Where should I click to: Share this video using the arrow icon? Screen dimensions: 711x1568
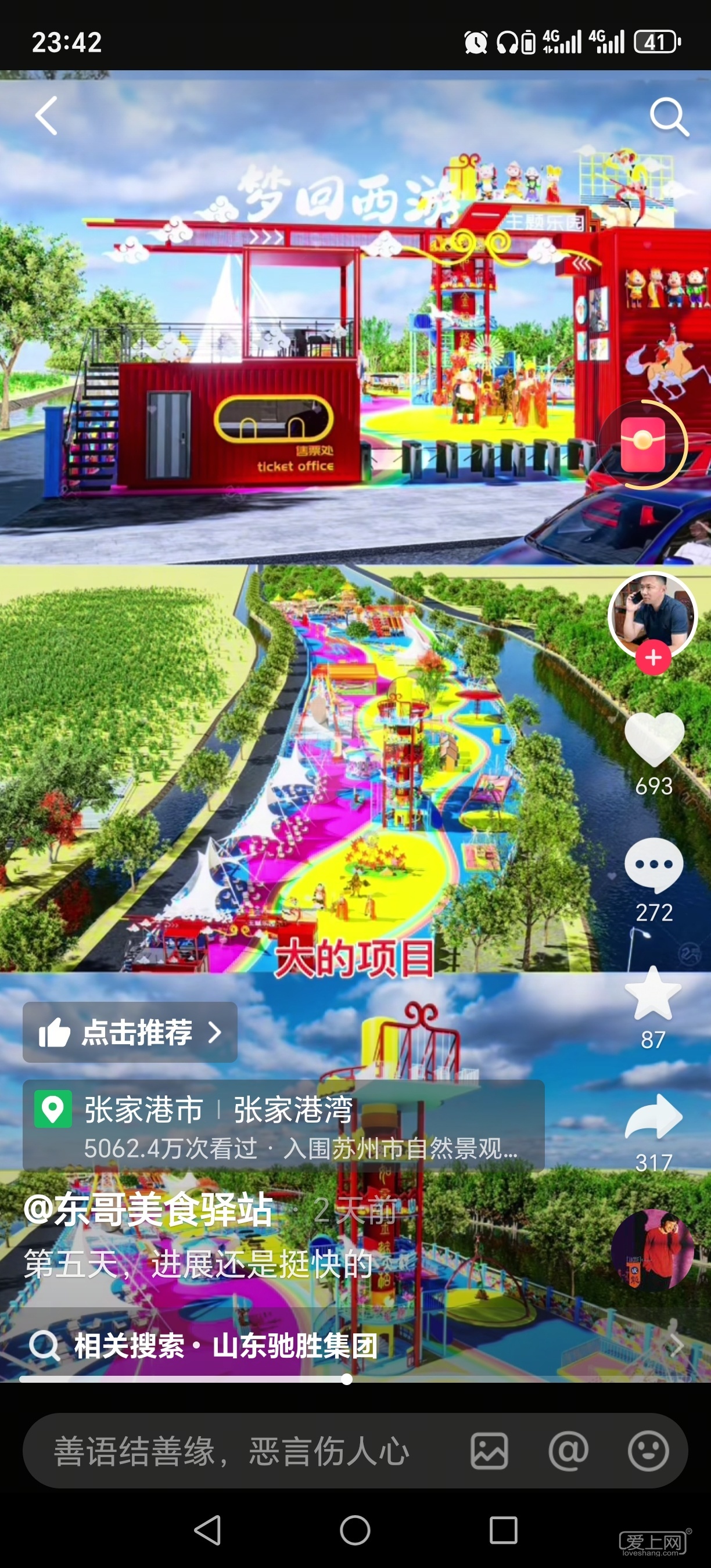[653, 1117]
